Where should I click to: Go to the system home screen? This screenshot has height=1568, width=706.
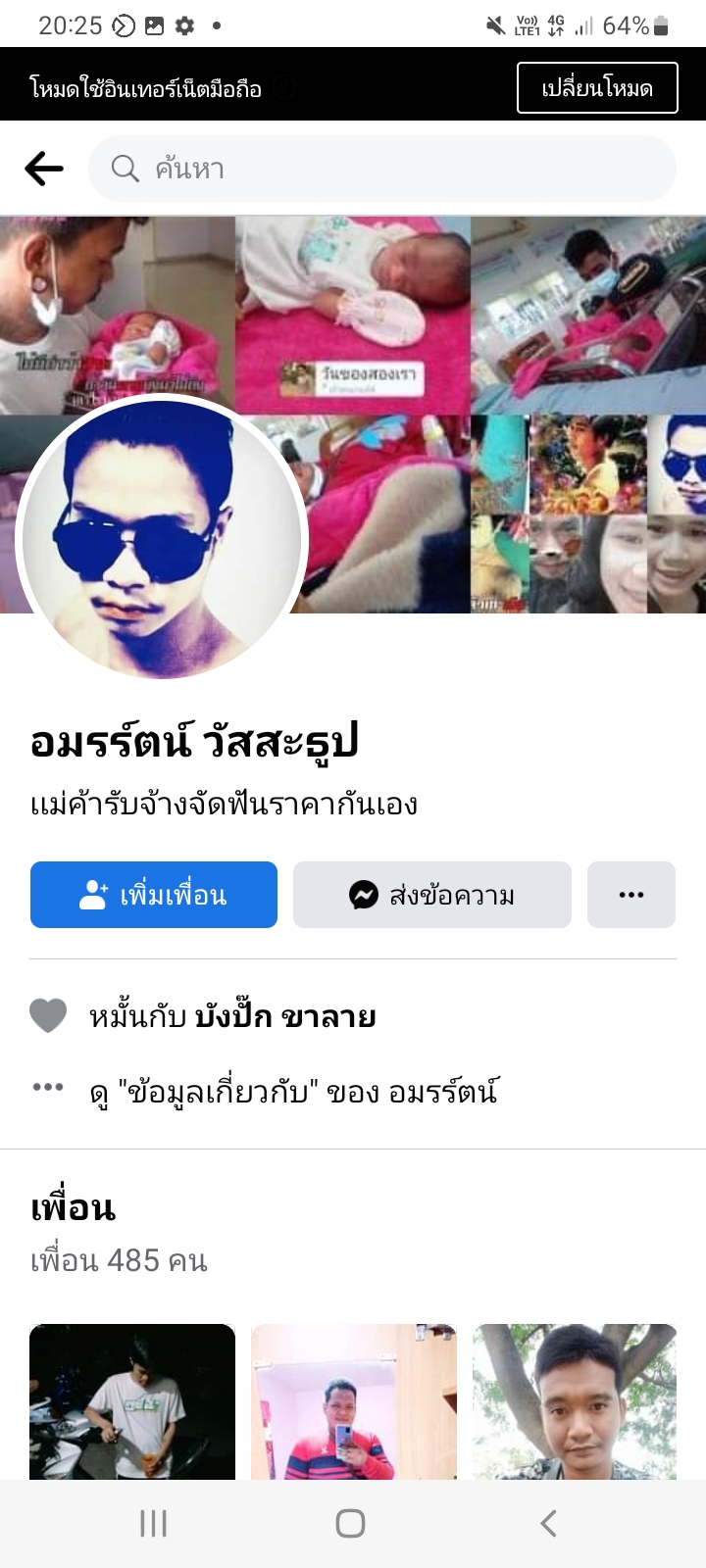click(x=351, y=1523)
